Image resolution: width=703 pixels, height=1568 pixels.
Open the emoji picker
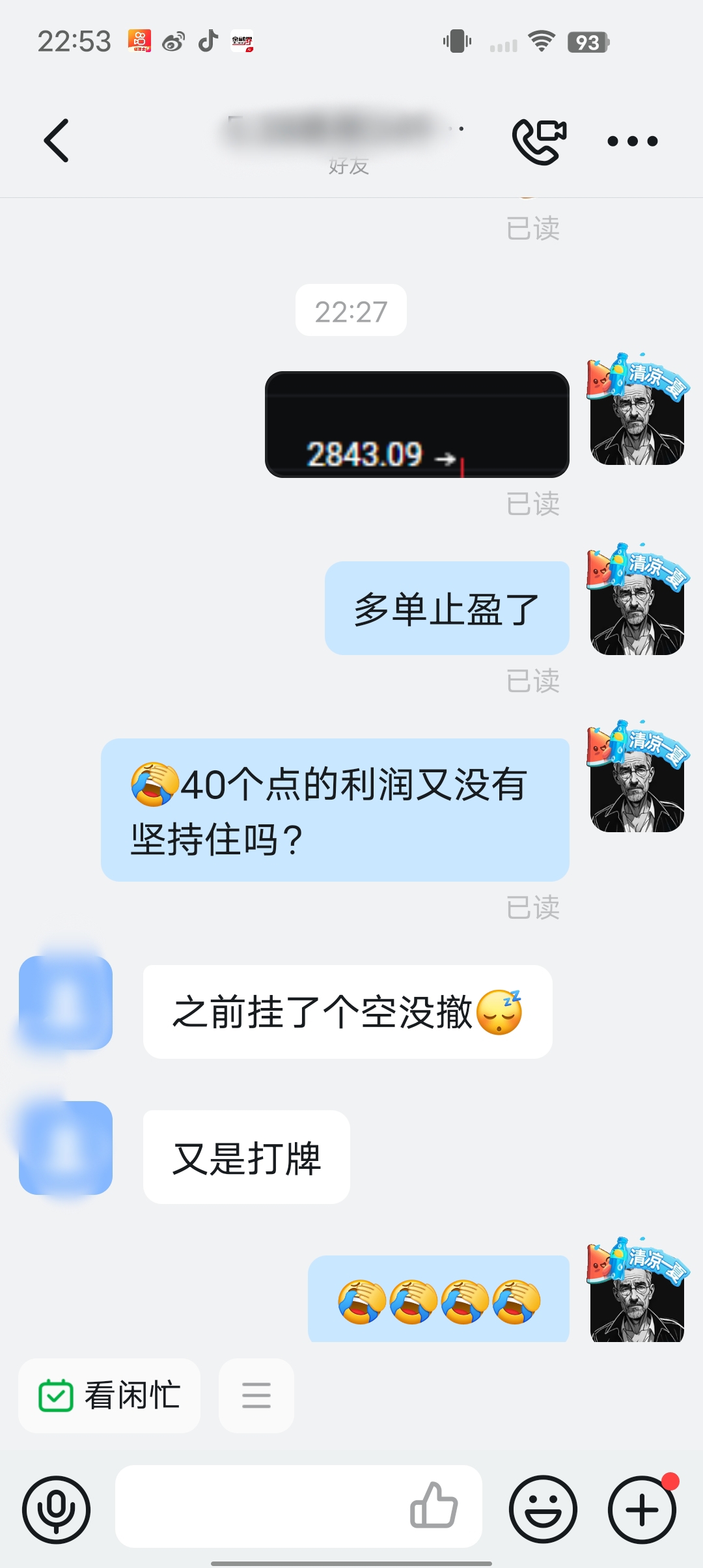pyautogui.click(x=543, y=1509)
